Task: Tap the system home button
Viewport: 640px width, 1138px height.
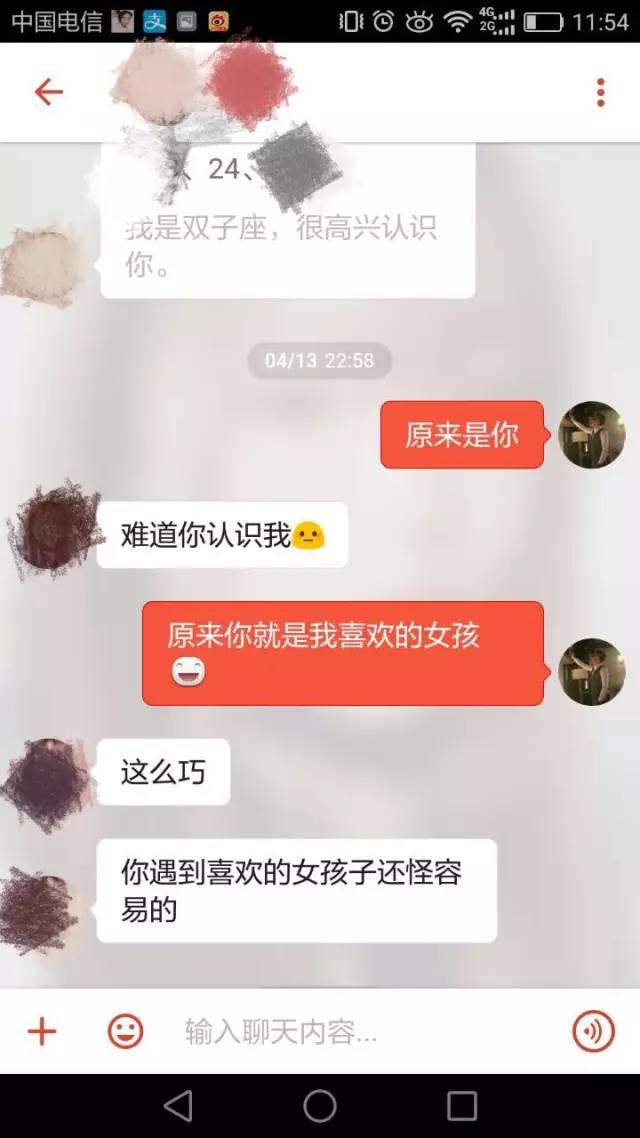Action: point(320,1105)
